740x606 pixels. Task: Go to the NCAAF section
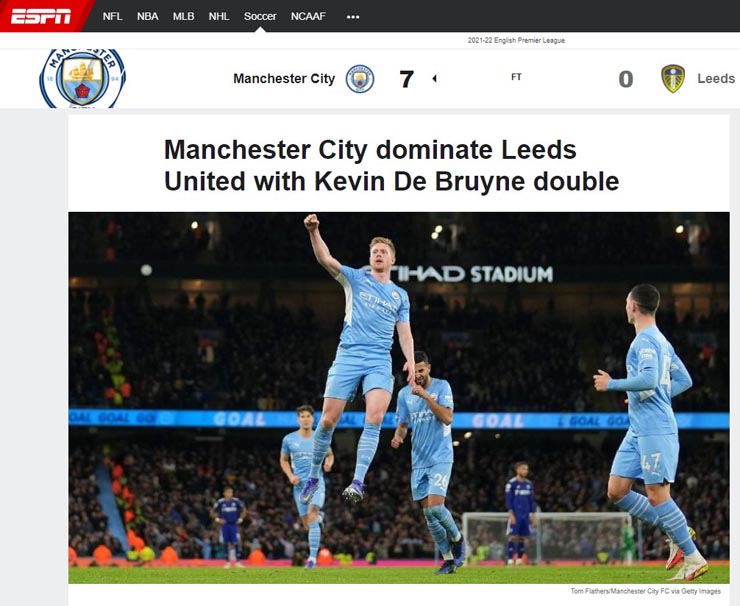[308, 16]
